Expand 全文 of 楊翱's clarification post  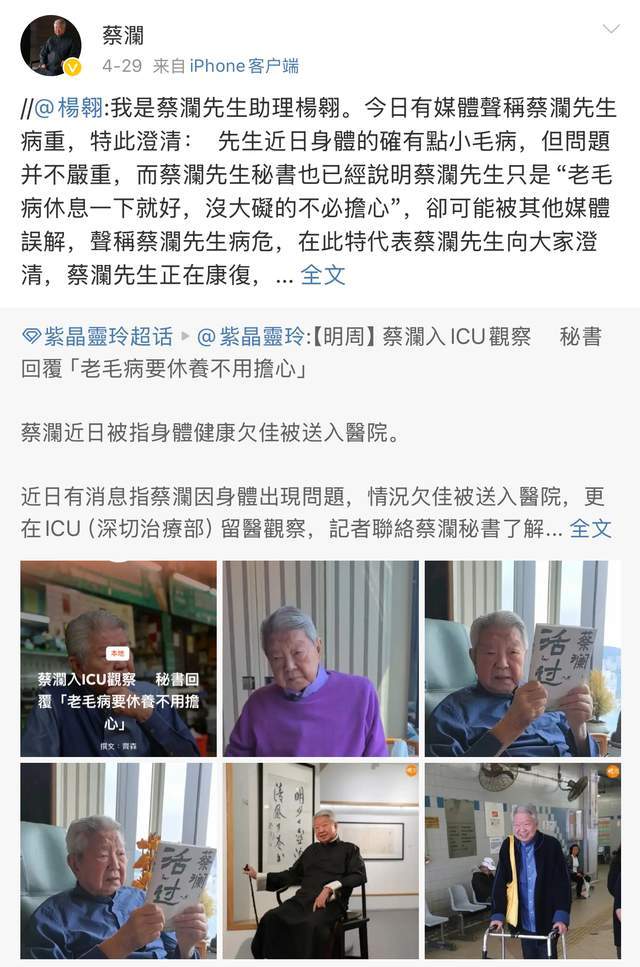click(323, 275)
